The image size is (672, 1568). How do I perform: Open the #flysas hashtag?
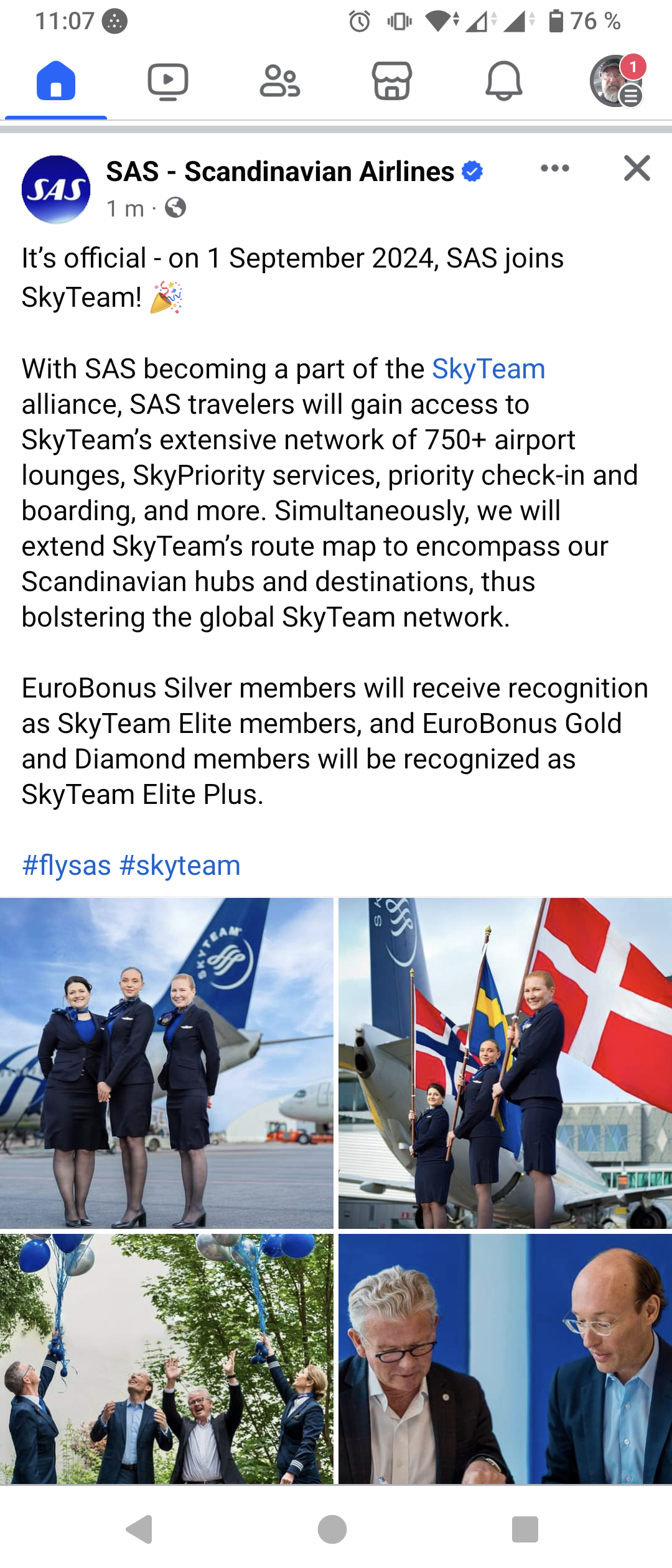67,866
